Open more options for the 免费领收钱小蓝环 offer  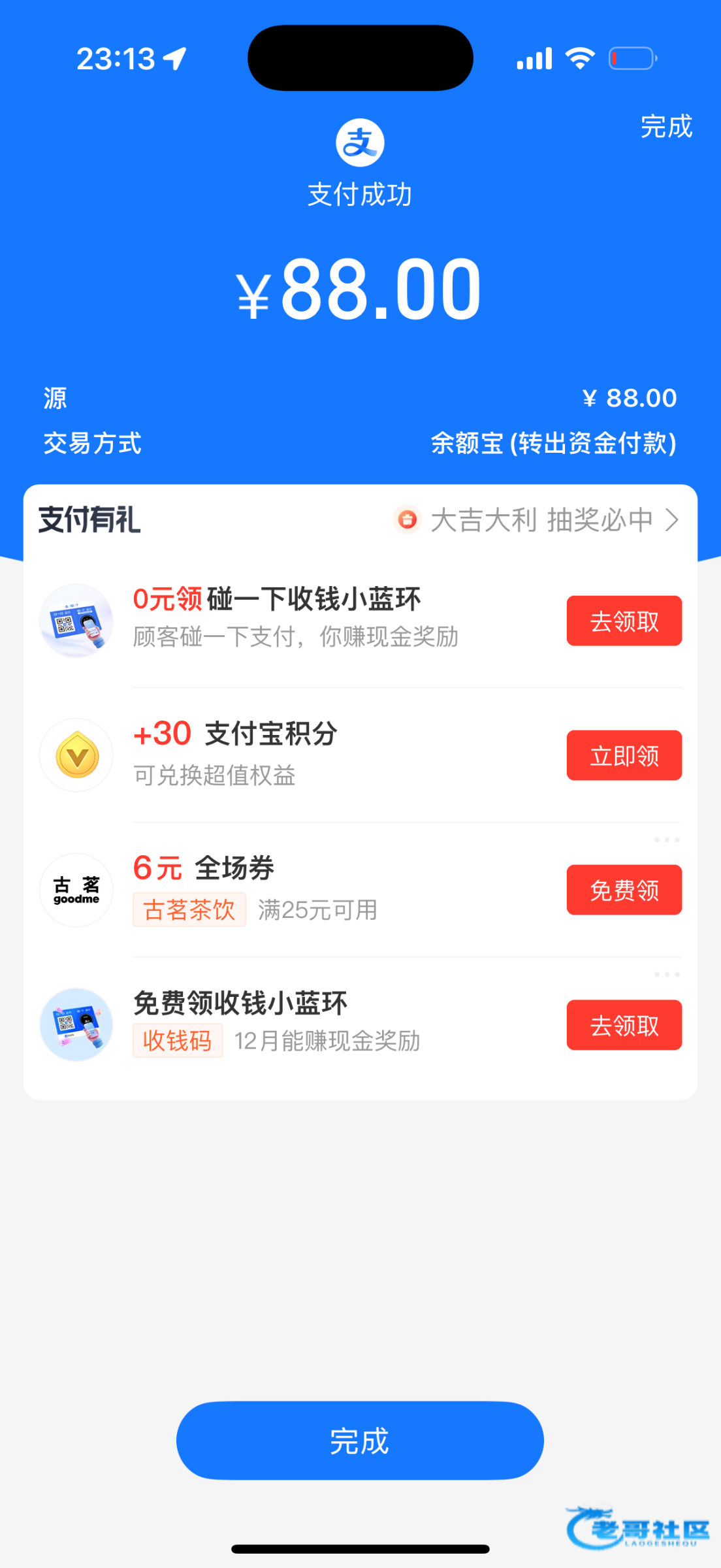click(667, 975)
